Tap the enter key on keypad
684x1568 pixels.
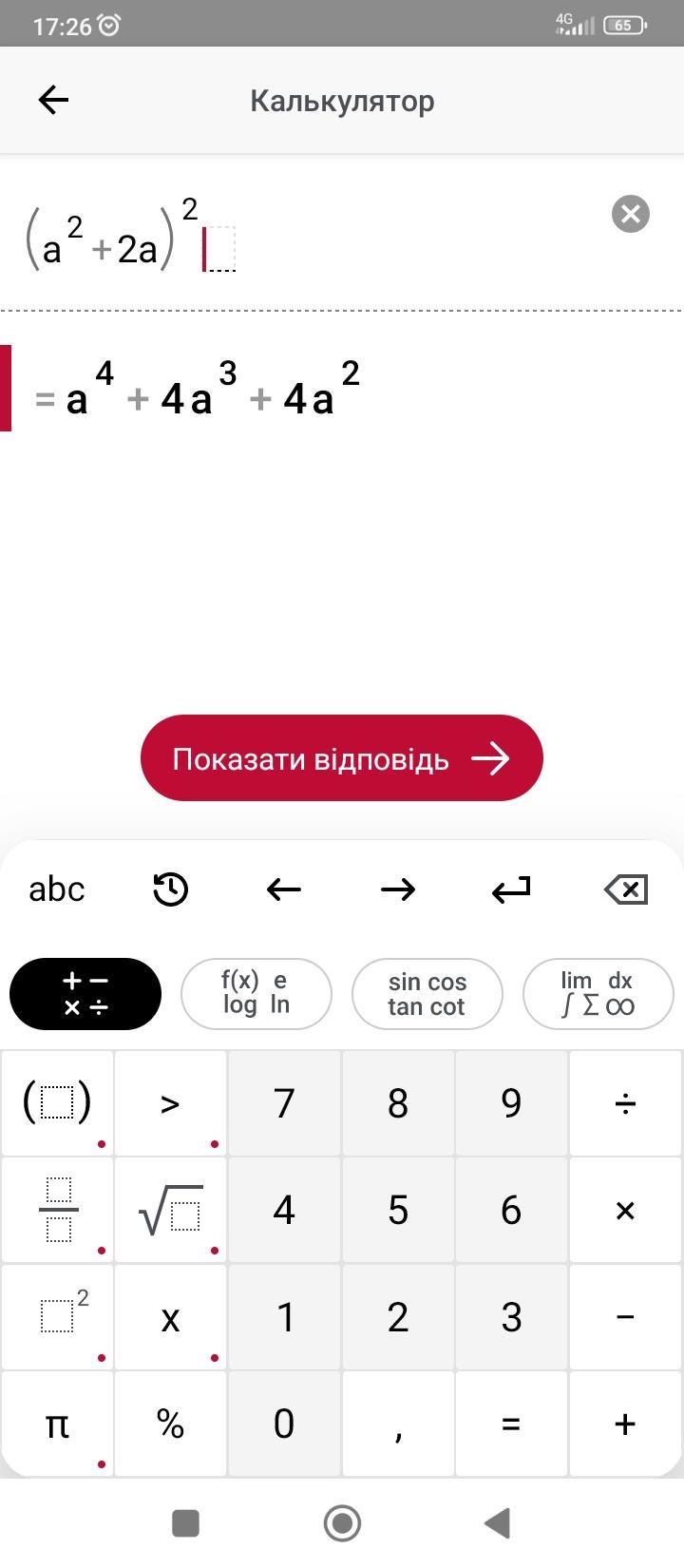coord(511,889)
